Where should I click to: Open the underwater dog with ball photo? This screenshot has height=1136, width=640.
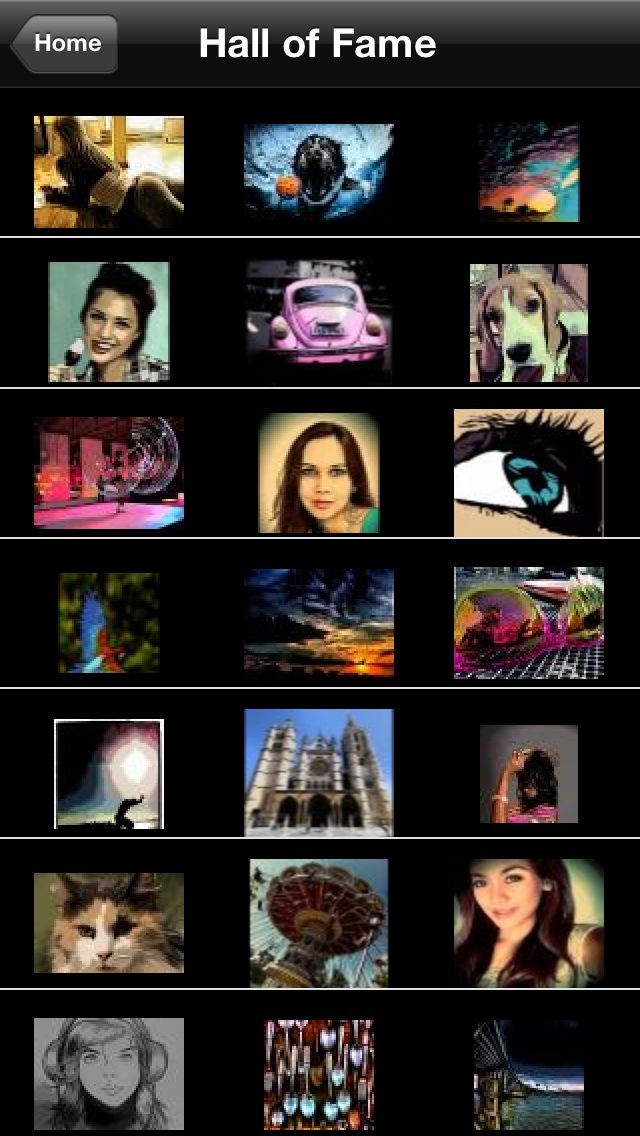[319, 172]
